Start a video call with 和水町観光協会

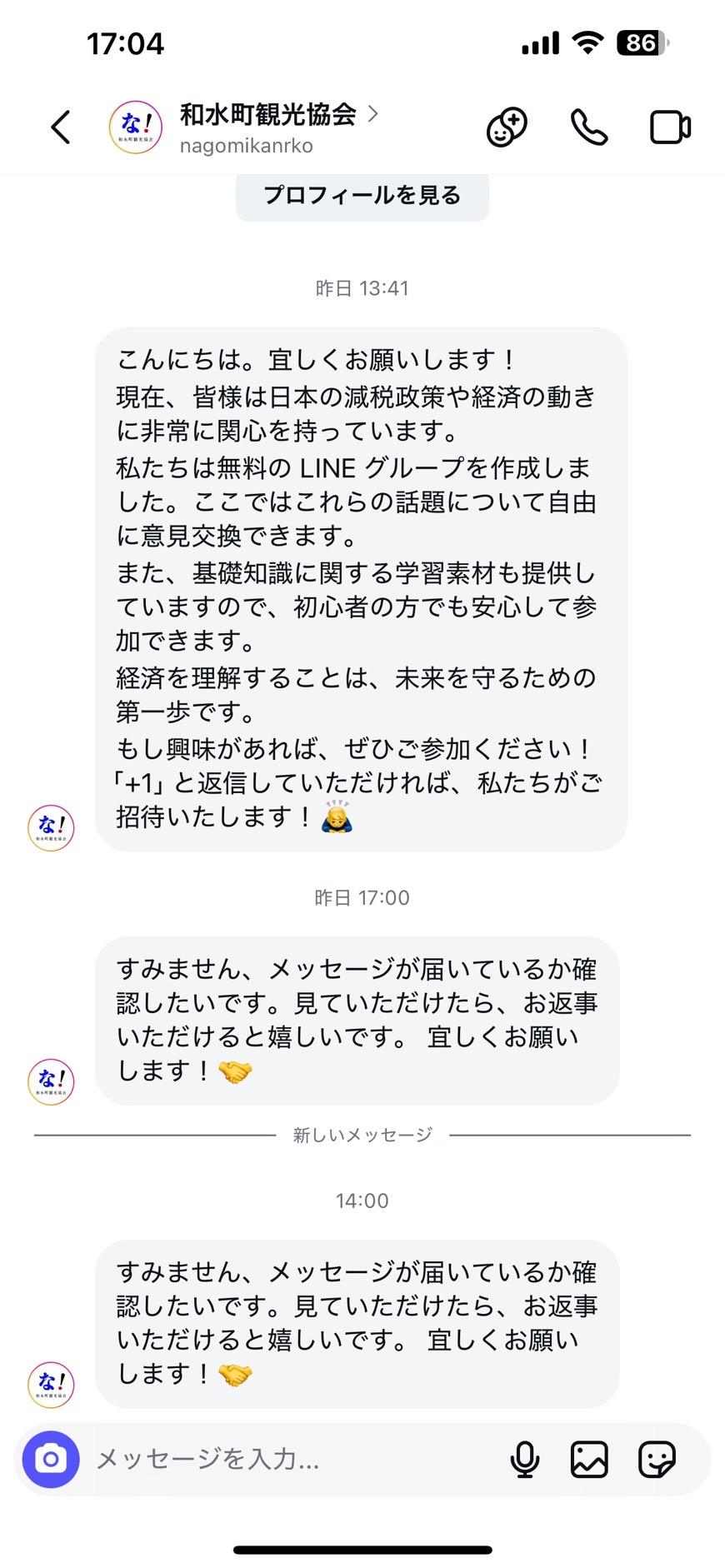click(670, 127)
